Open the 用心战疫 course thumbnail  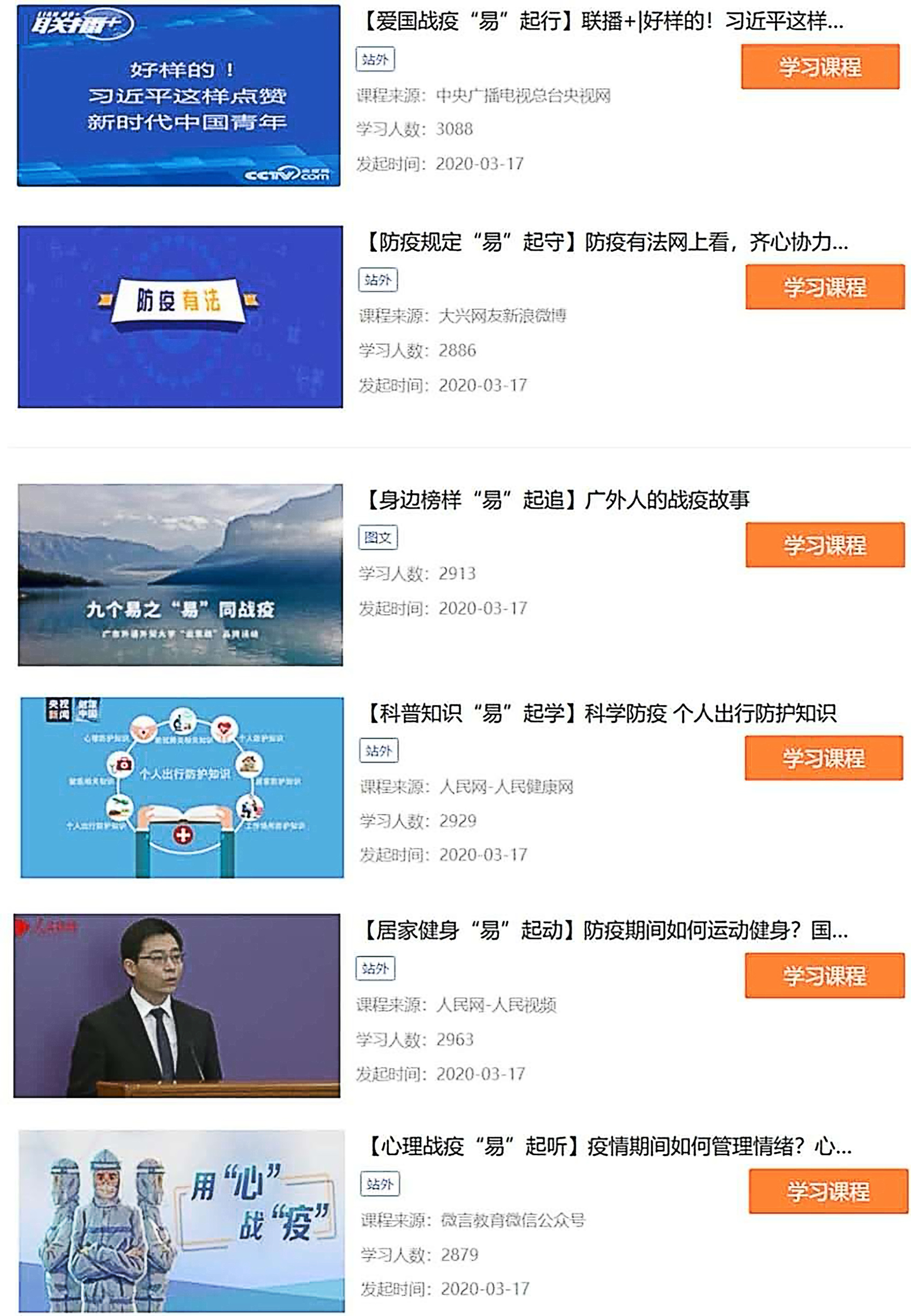point(182,1221)
